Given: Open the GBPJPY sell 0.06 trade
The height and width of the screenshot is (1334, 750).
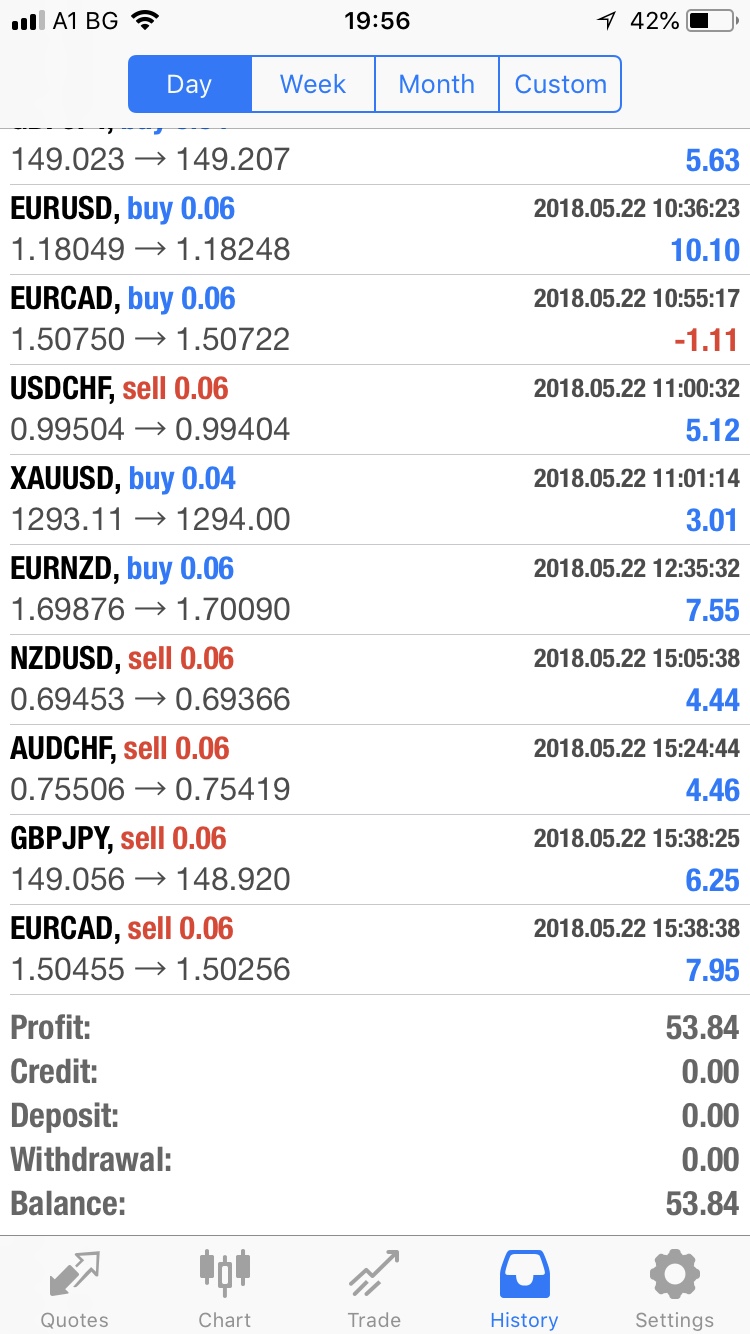Looking at the screenshot, I should (375, 859).
